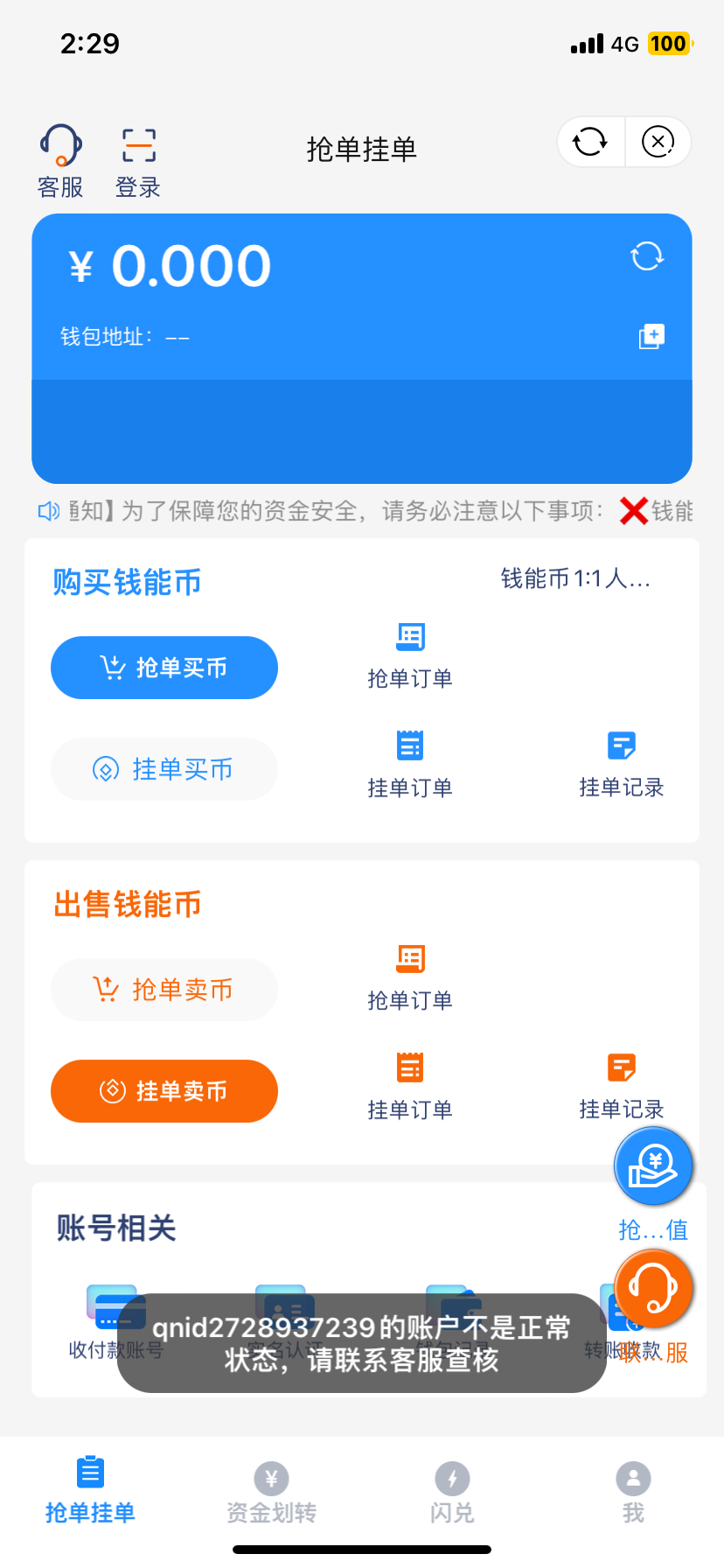This screenshot has height=1568, width=724.
Task: Tap 挂单卖币 orange button
Action: (x=164, y=1091)
